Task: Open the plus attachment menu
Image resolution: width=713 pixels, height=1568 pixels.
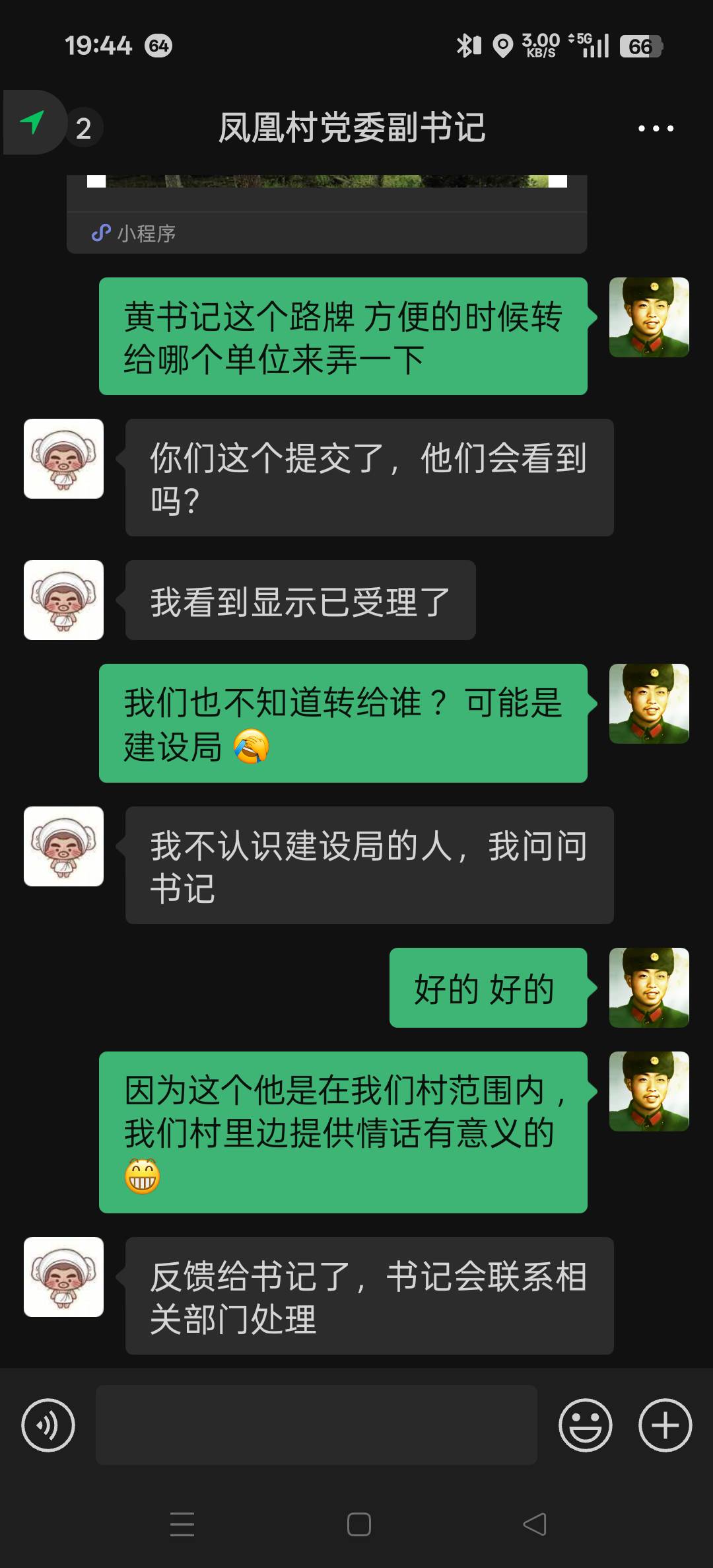Action: [665, 1425]
